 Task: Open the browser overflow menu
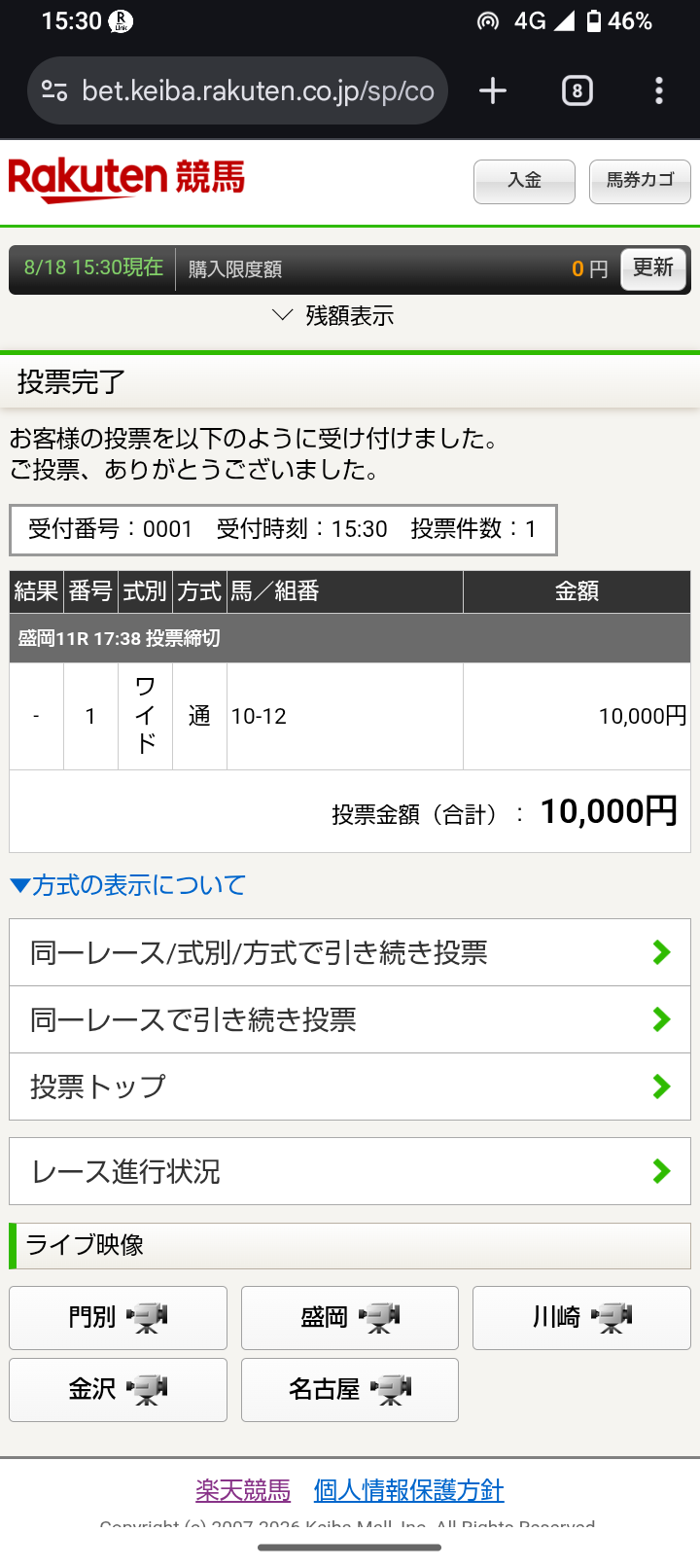coord(659,90)
